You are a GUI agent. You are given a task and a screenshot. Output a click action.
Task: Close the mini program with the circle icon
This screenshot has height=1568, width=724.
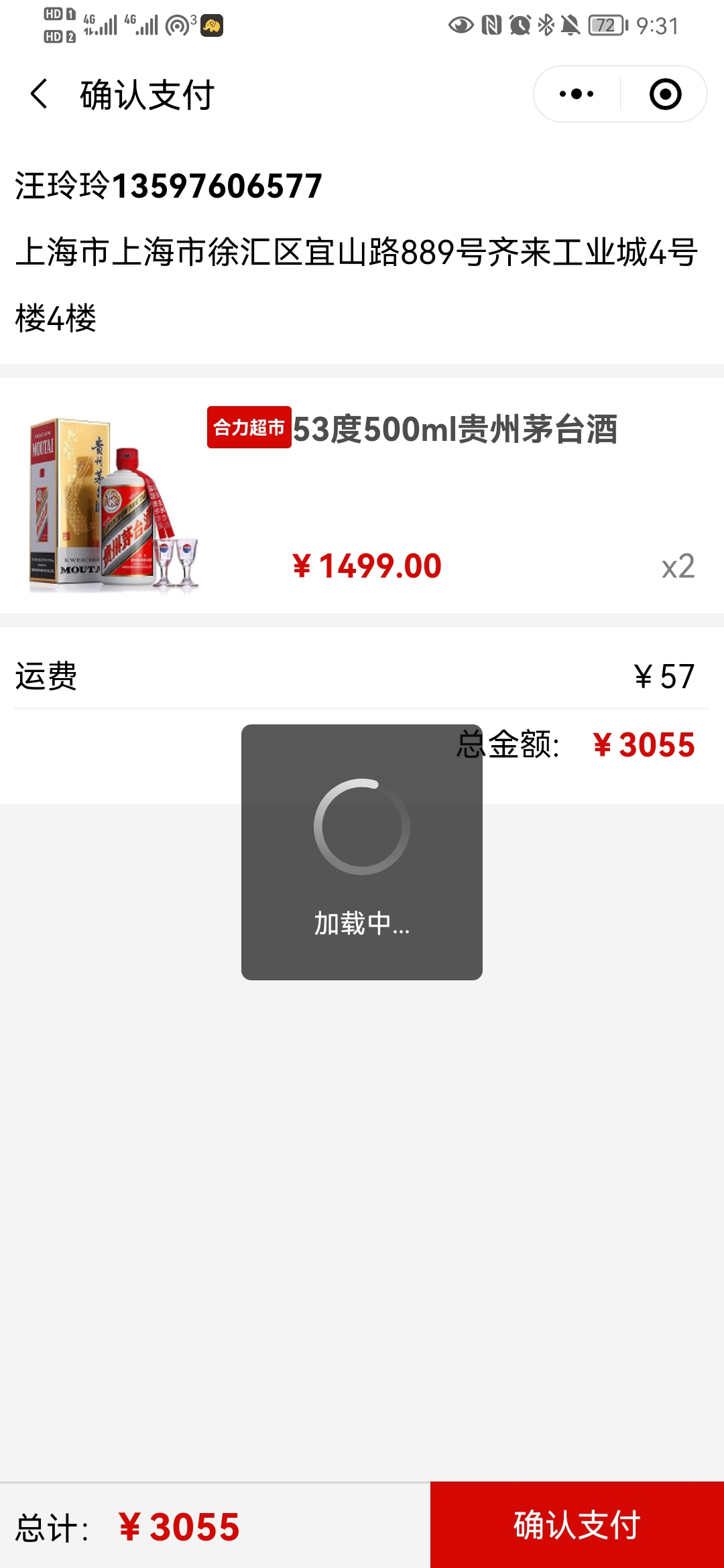[x=665, y=94]
